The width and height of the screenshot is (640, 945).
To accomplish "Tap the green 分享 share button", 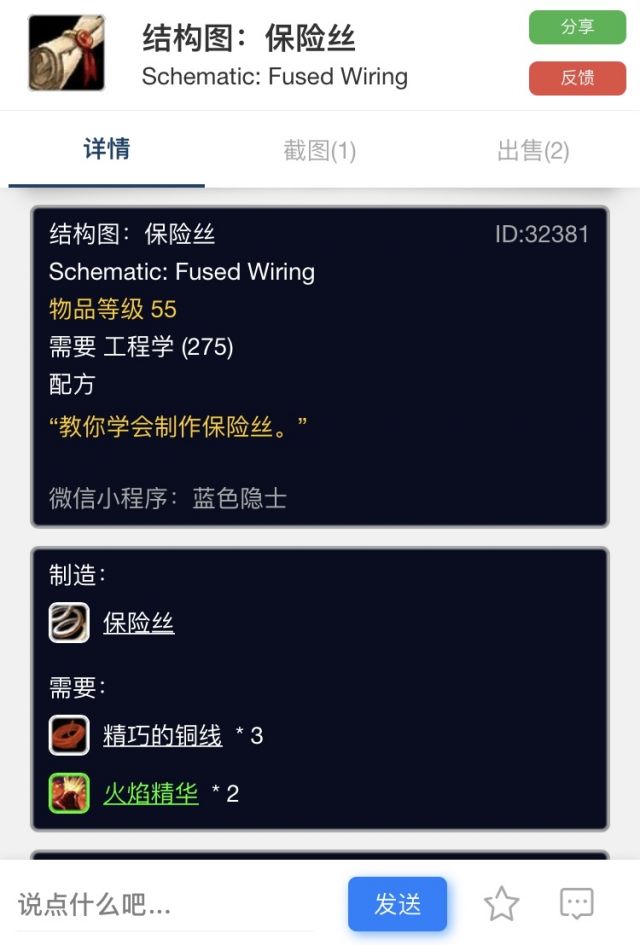I will pos(577,27).
